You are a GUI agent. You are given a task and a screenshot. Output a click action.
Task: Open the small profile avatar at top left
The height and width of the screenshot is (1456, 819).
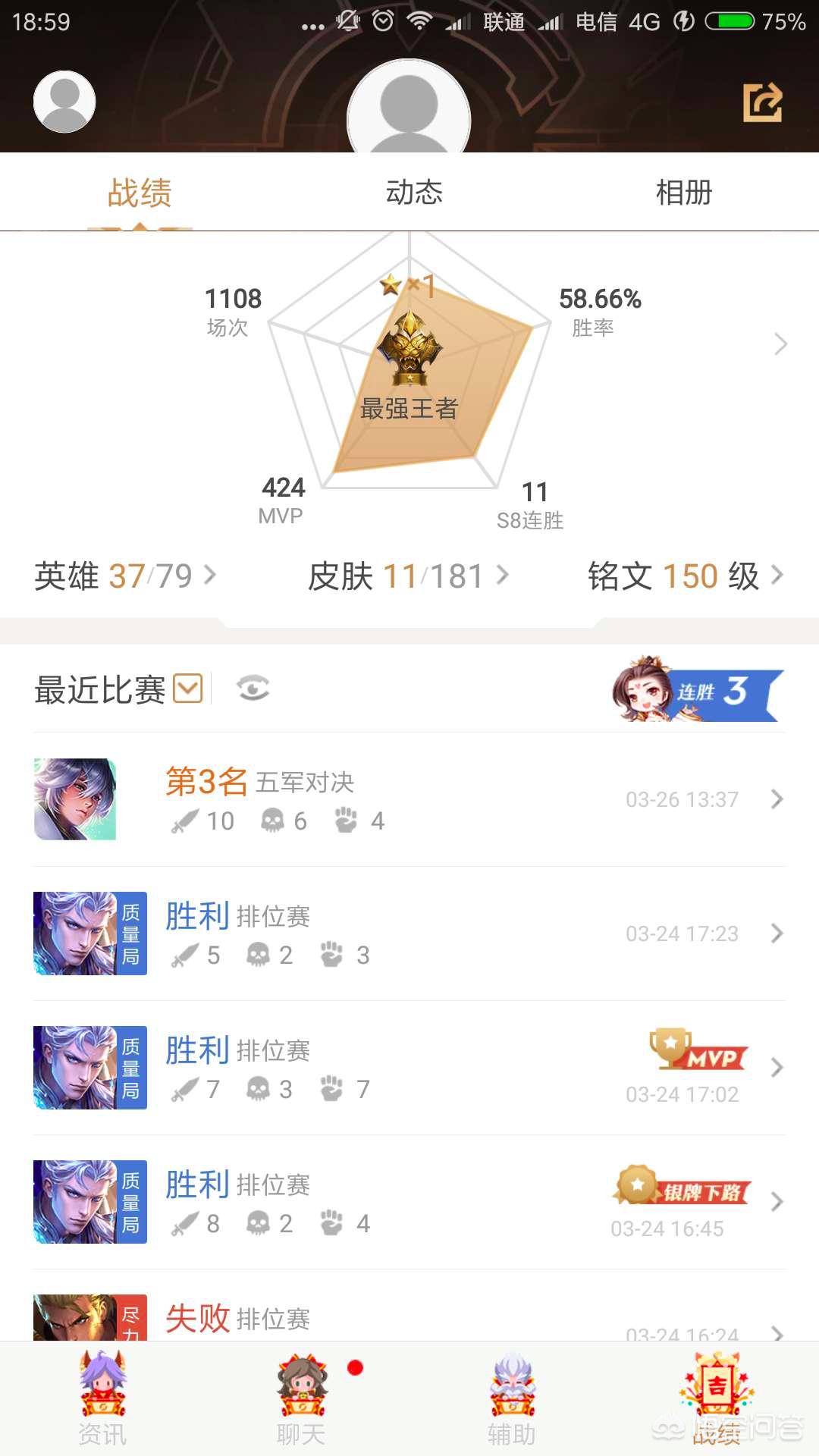(x=64, y=102)
